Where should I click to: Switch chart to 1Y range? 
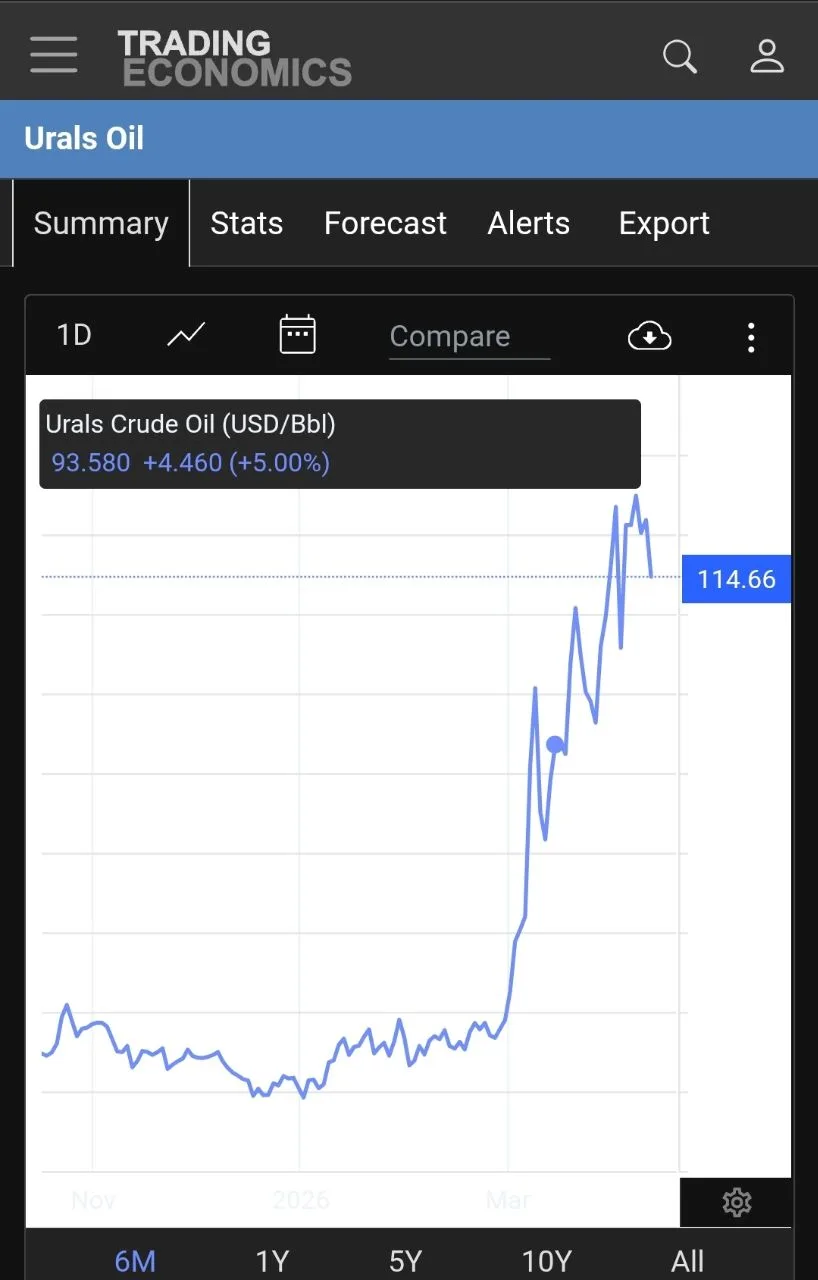271,1261
